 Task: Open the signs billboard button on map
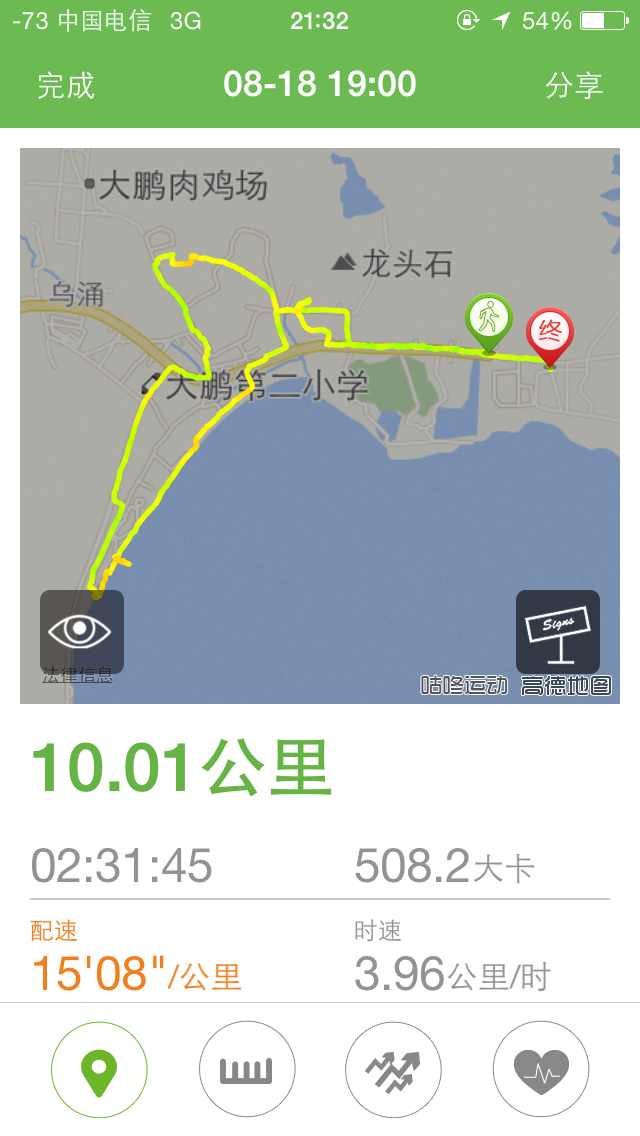click(558, 631)
